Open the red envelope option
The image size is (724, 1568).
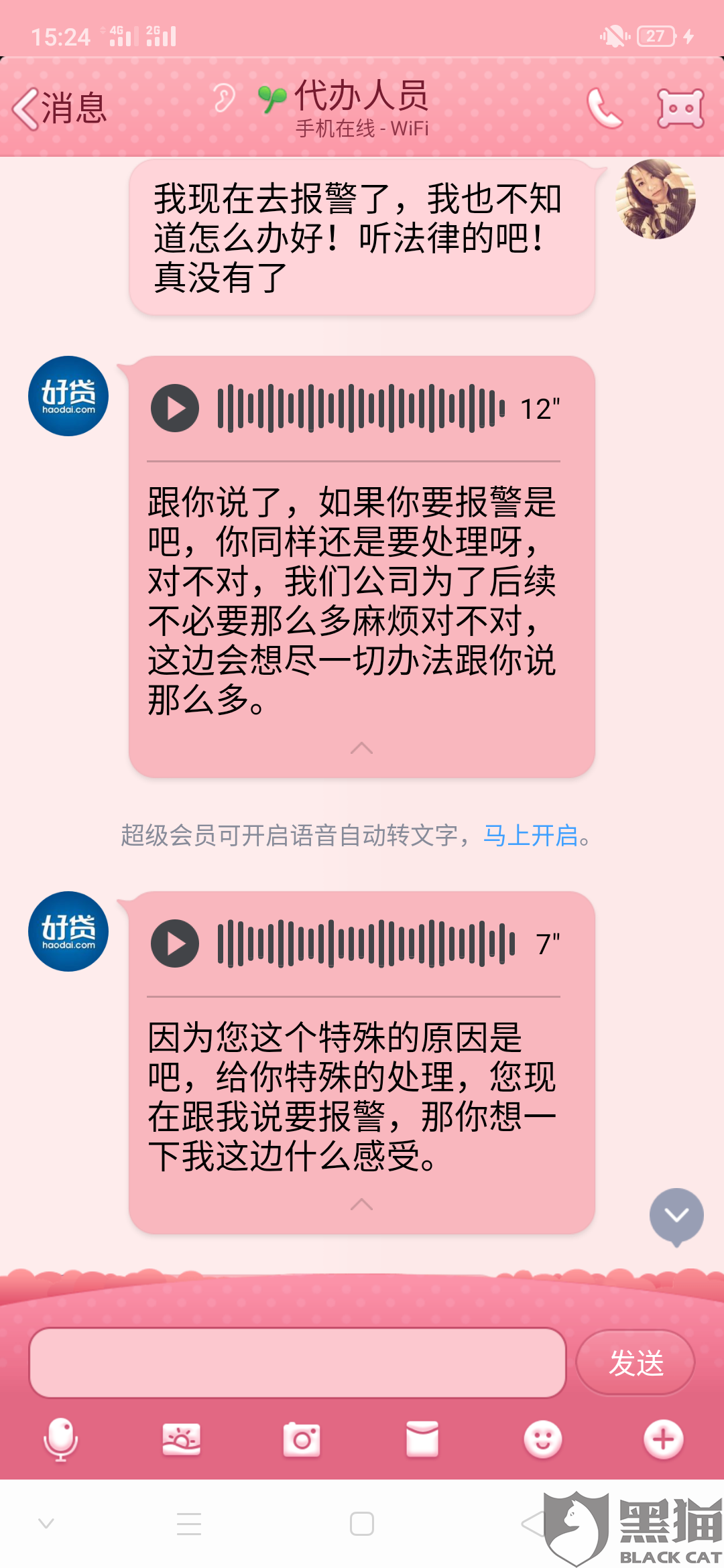[x=422, y=1439]
